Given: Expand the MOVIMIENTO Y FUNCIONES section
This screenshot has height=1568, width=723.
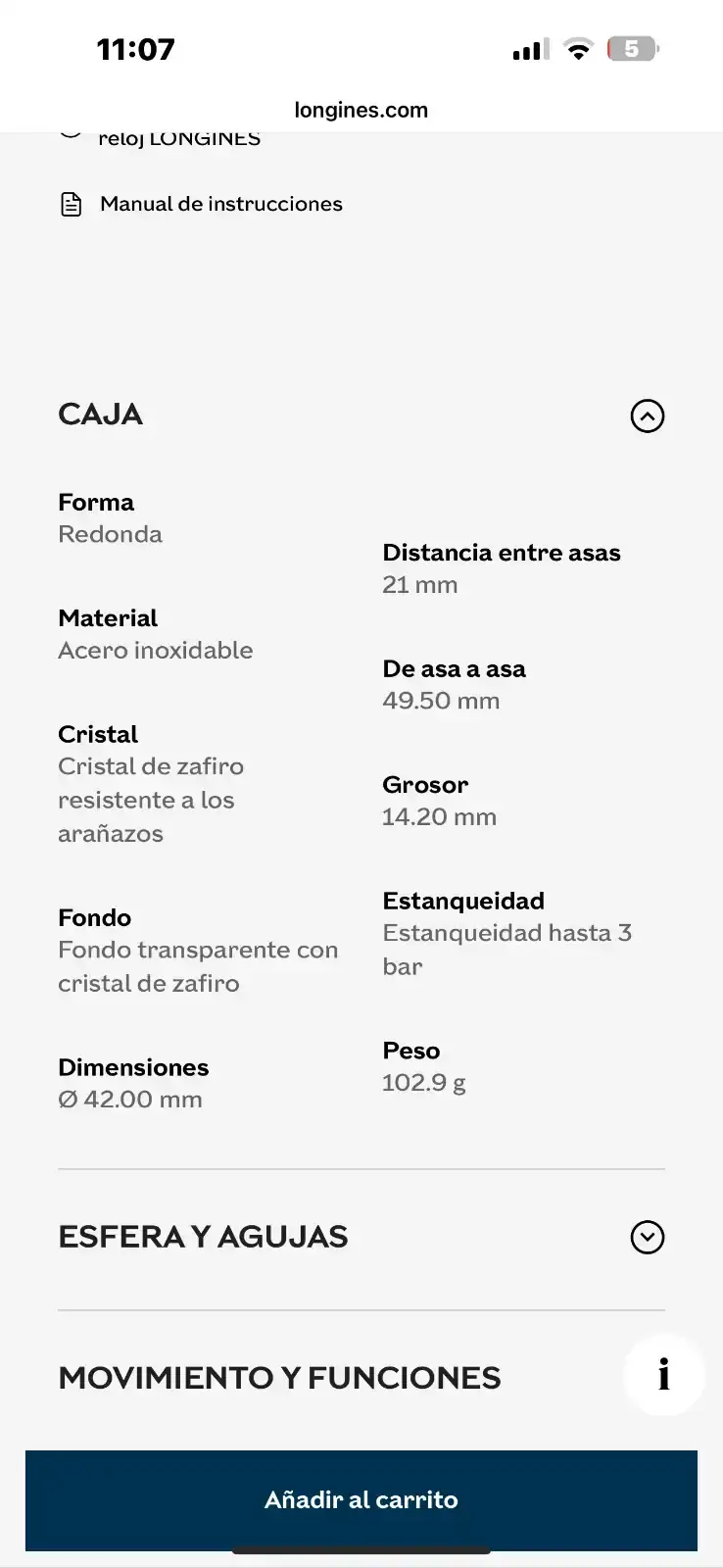Looking at the screenshot, I should (280, 1378).
